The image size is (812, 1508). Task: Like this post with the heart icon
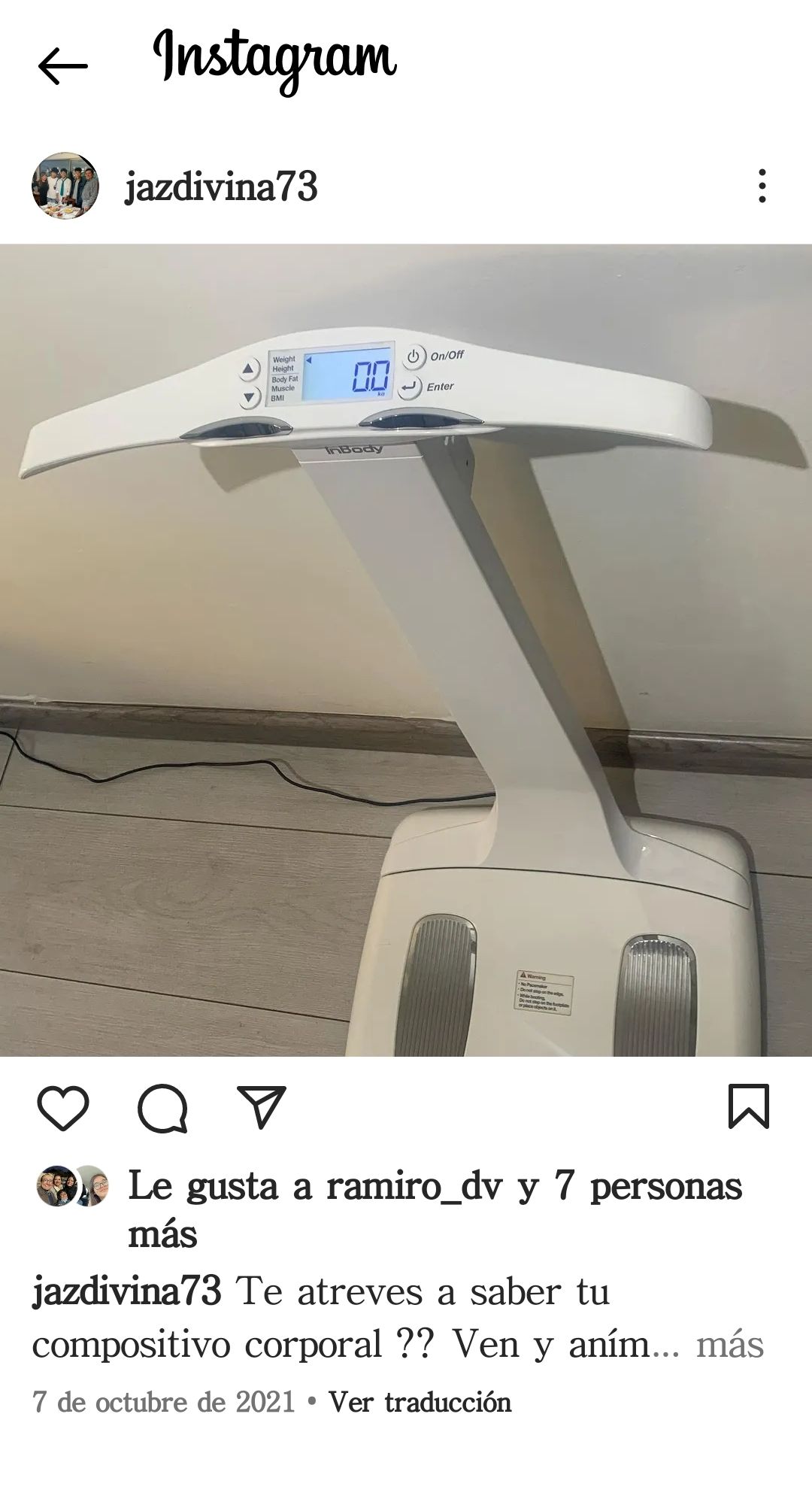63,1108
